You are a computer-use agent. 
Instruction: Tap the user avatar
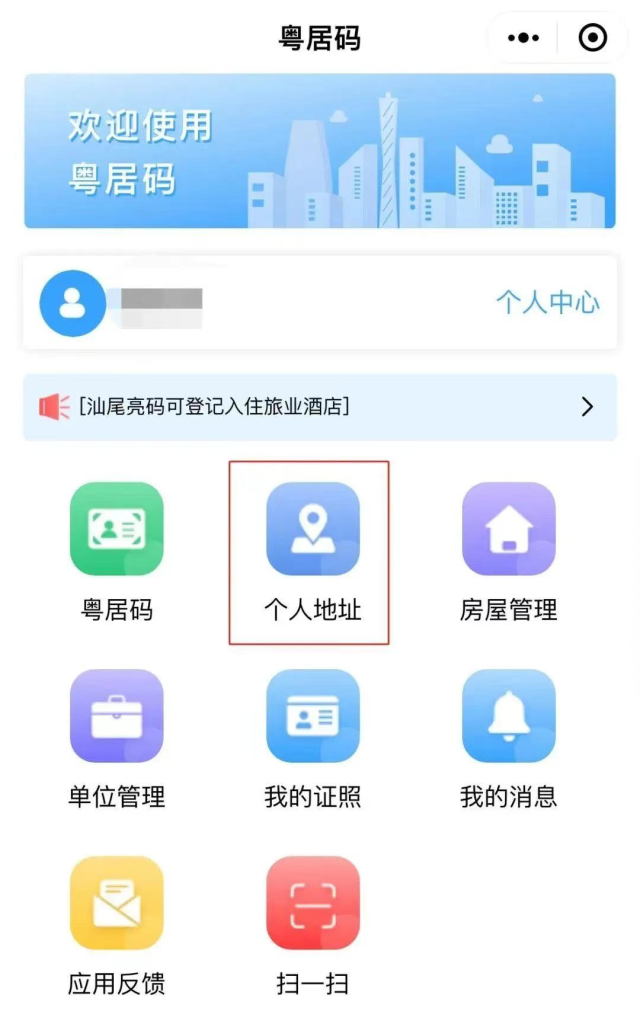tap(72, 302)
